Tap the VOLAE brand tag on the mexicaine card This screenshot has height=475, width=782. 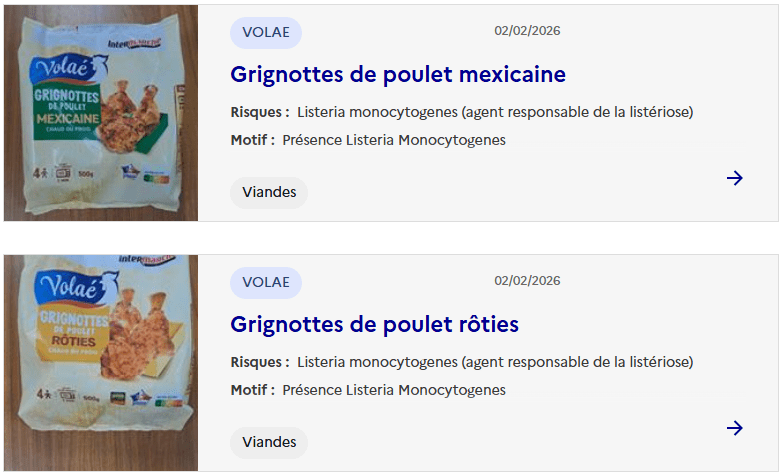266,32
